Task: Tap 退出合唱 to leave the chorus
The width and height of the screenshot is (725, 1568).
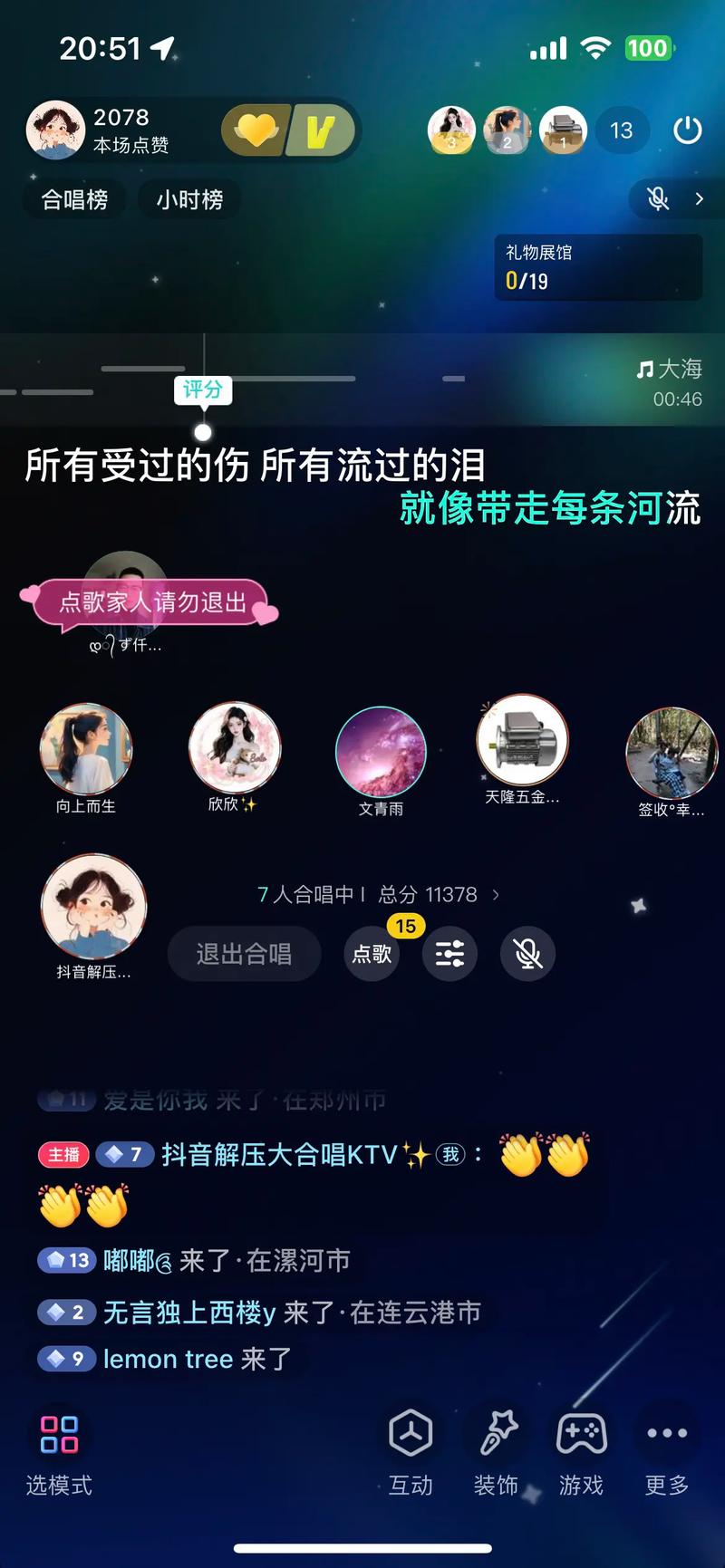Action: coord(244,954)
